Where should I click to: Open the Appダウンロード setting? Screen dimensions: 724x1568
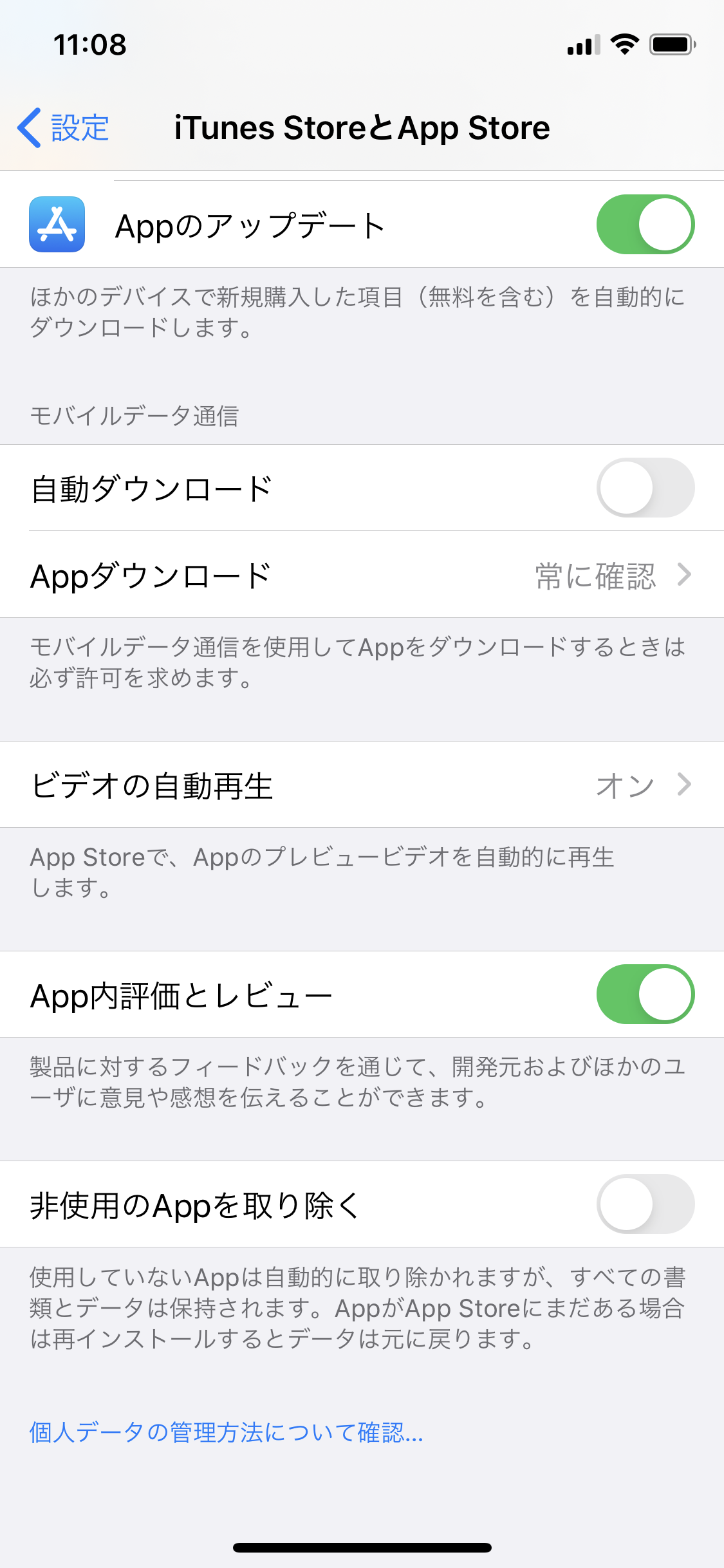tap(362, 575)
